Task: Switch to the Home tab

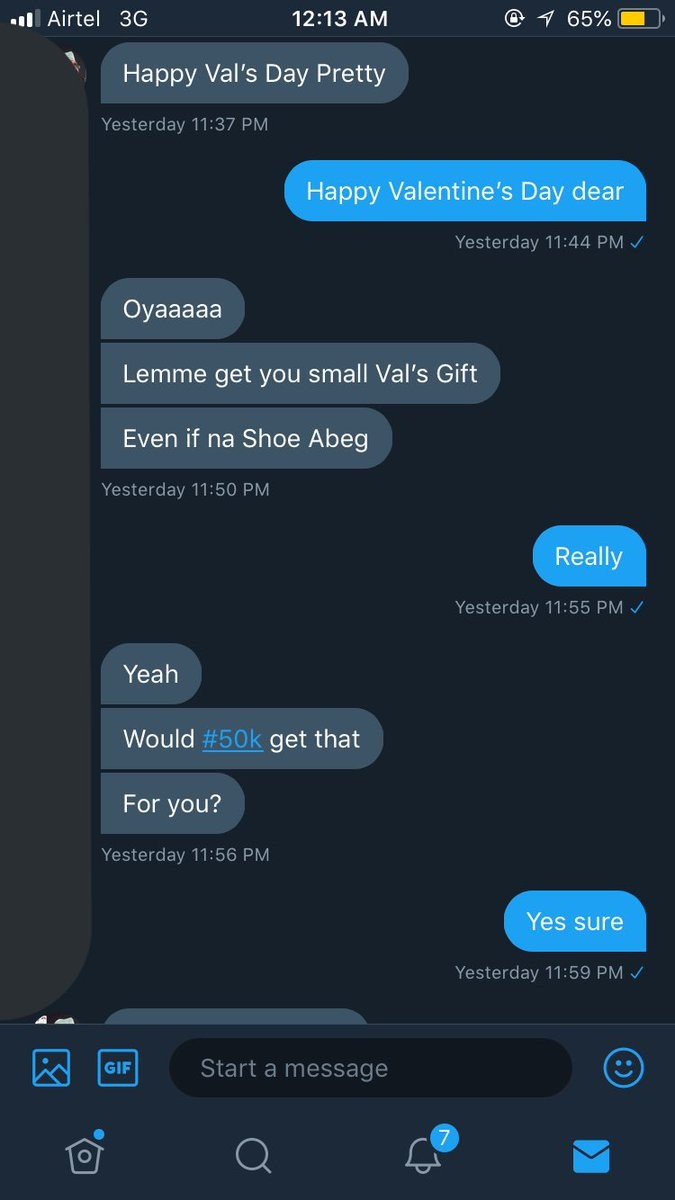Action: point(85,1156)
